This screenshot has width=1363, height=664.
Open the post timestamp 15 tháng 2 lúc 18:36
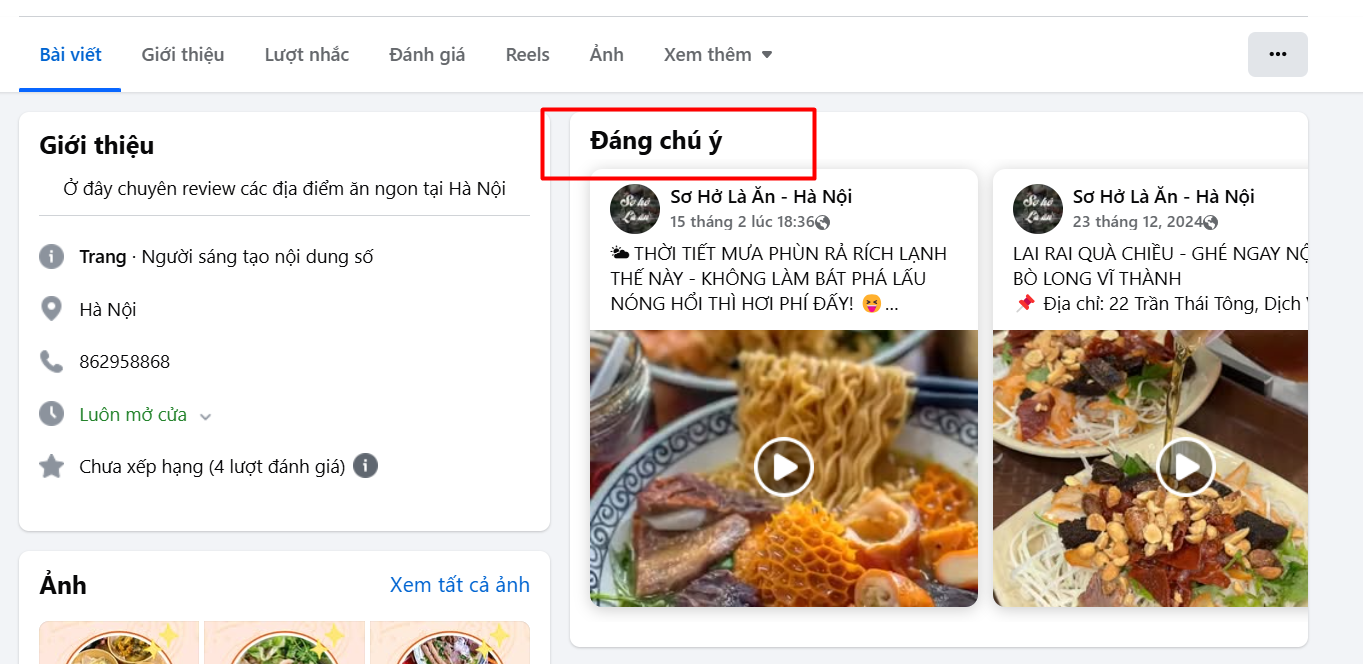(x=741, y=222)
